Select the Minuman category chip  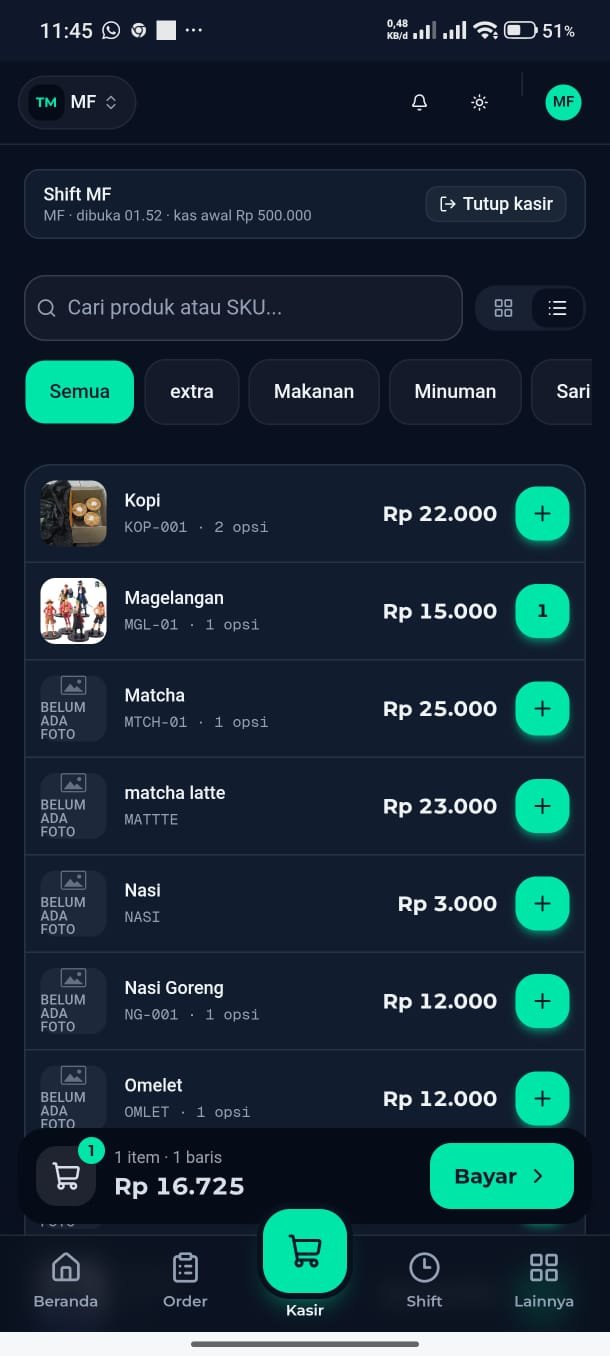[455, 391]
